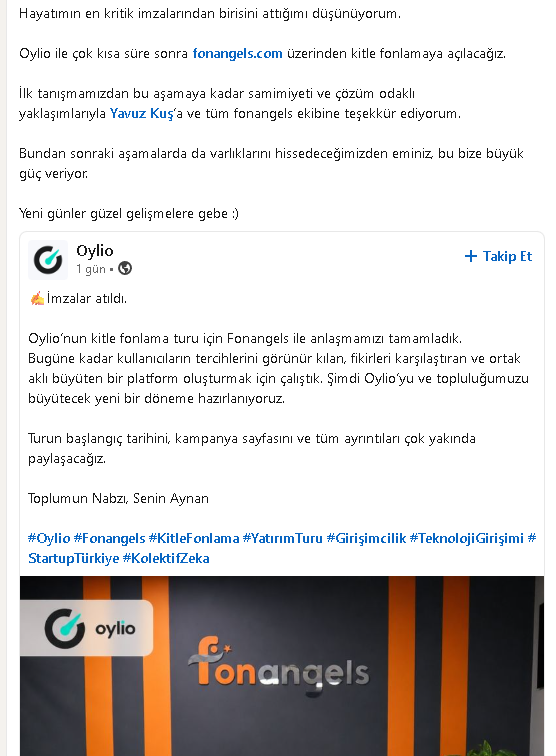Open the #Oylio hashtag
The height and width of the screenshot is (756, 556).
[x=49, y=538]
